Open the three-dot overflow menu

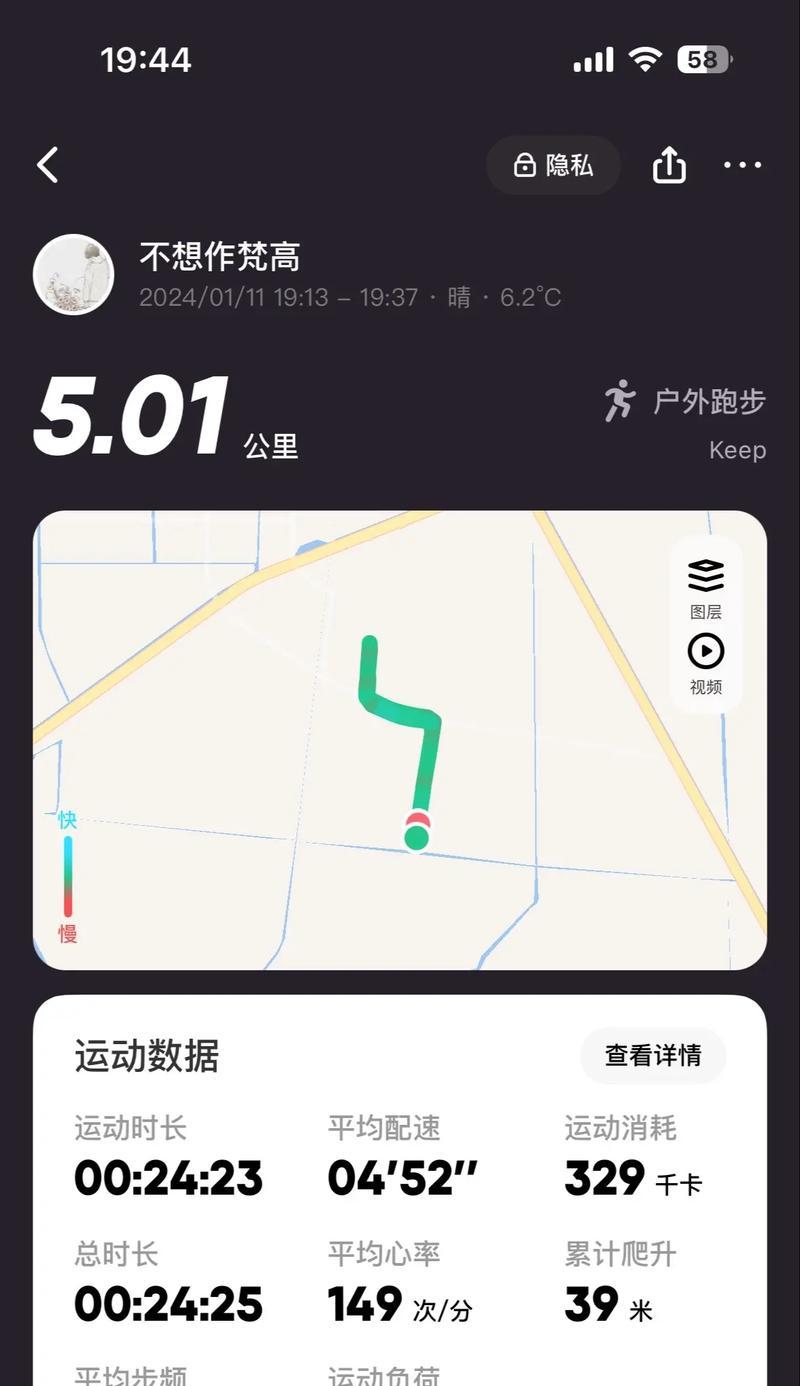[x=742, y=165]
